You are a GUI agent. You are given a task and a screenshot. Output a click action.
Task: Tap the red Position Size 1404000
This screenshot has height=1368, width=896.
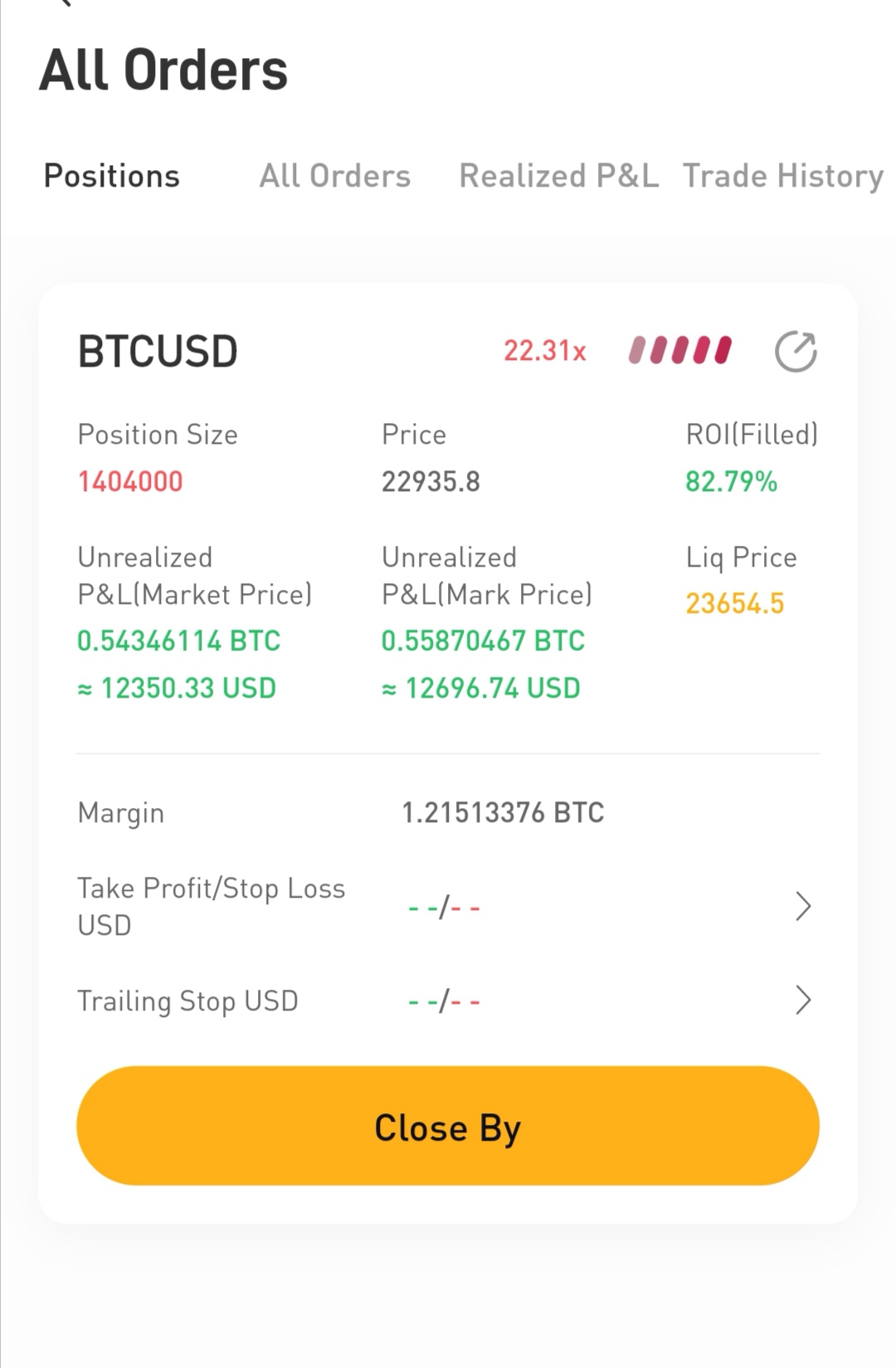[x=130, y=481]
